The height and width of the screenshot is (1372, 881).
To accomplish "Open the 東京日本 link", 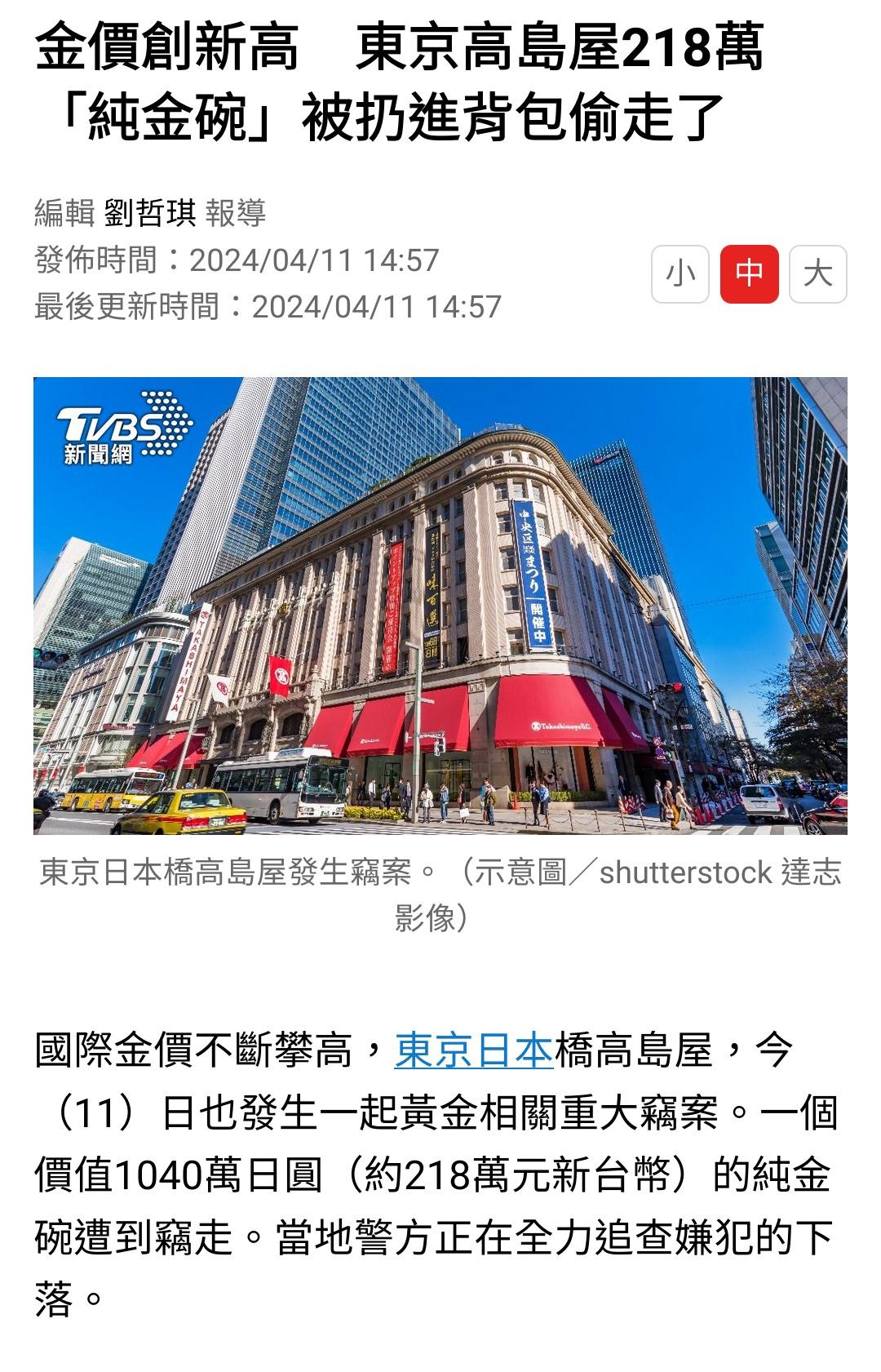I will click(474, 1050).
